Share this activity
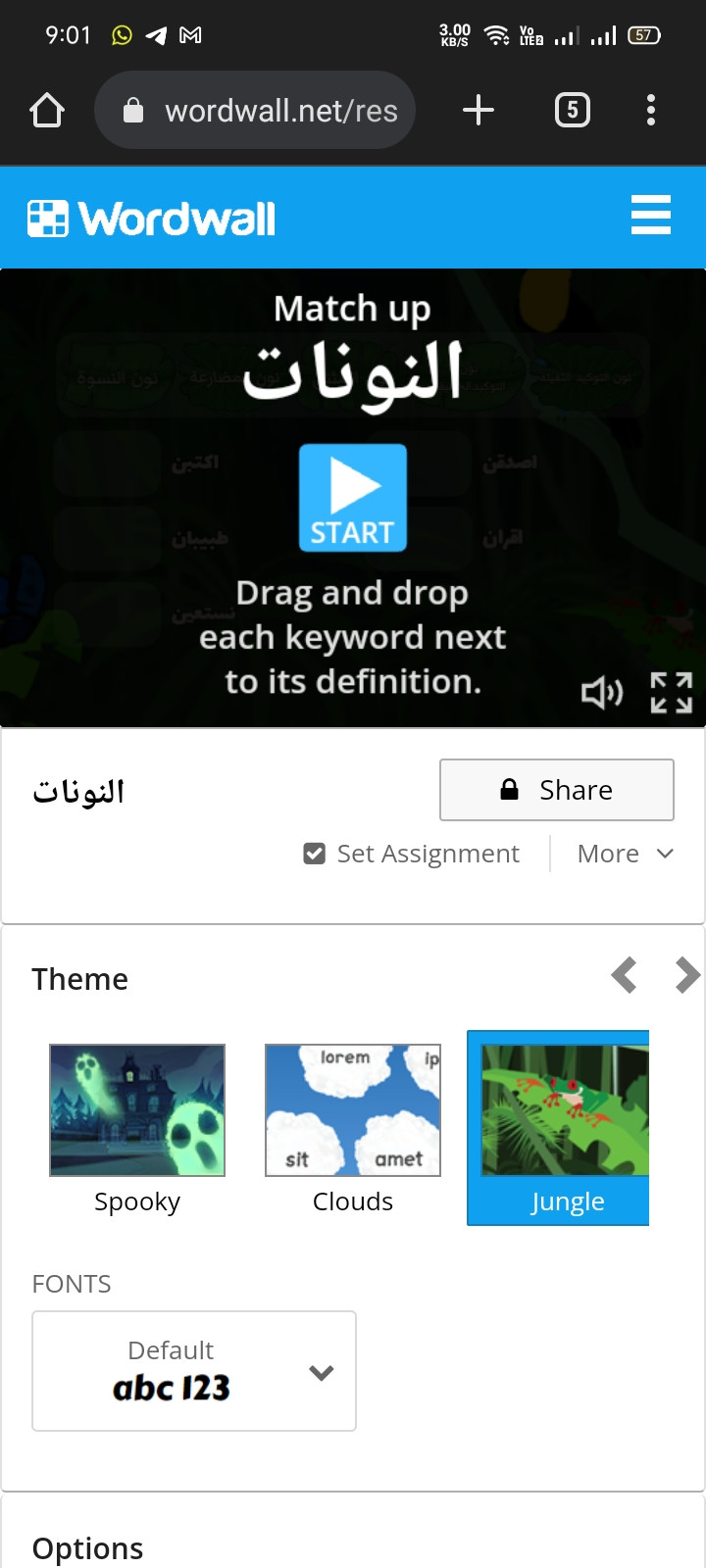Screen dimensions: 706x1568 coord(557,790)
